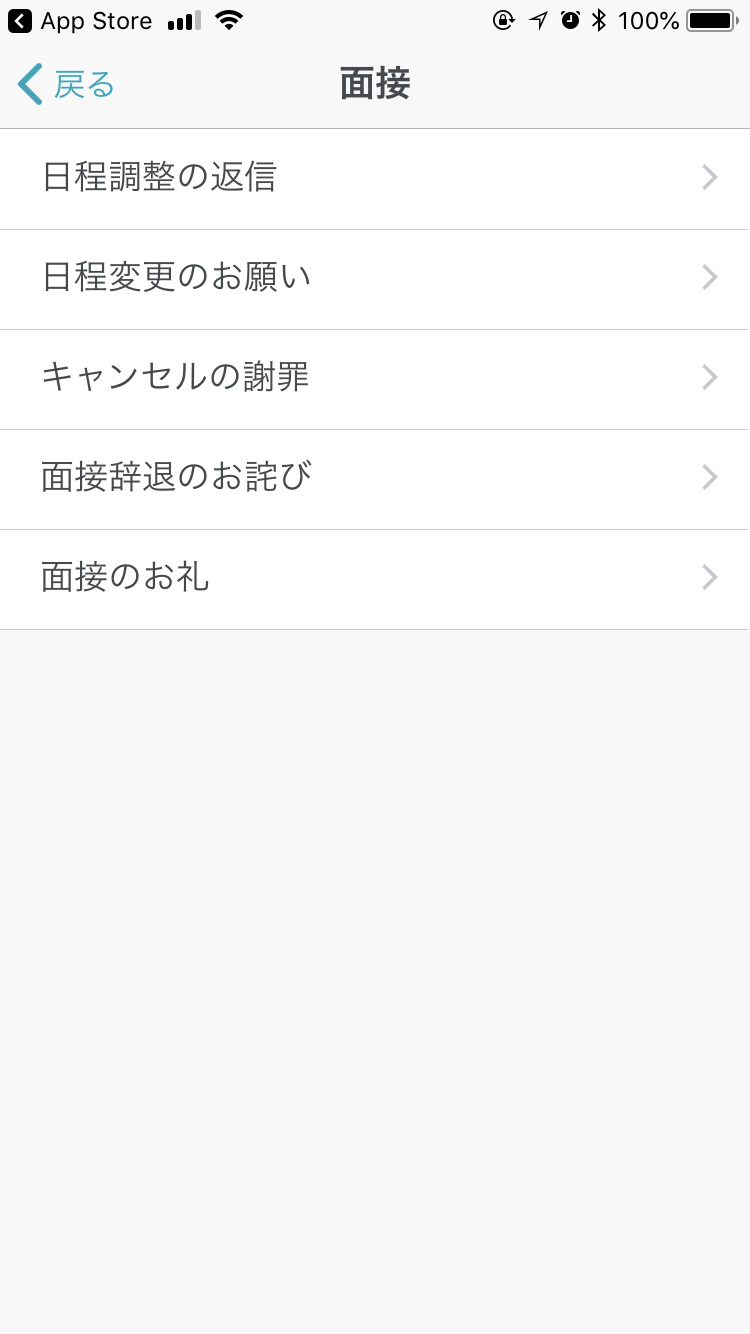Image resolution: width=750 pixels, height=1334 pixels.
Task: View the 面接辞退のお詫び template
Action: click(x=374, y=478)
